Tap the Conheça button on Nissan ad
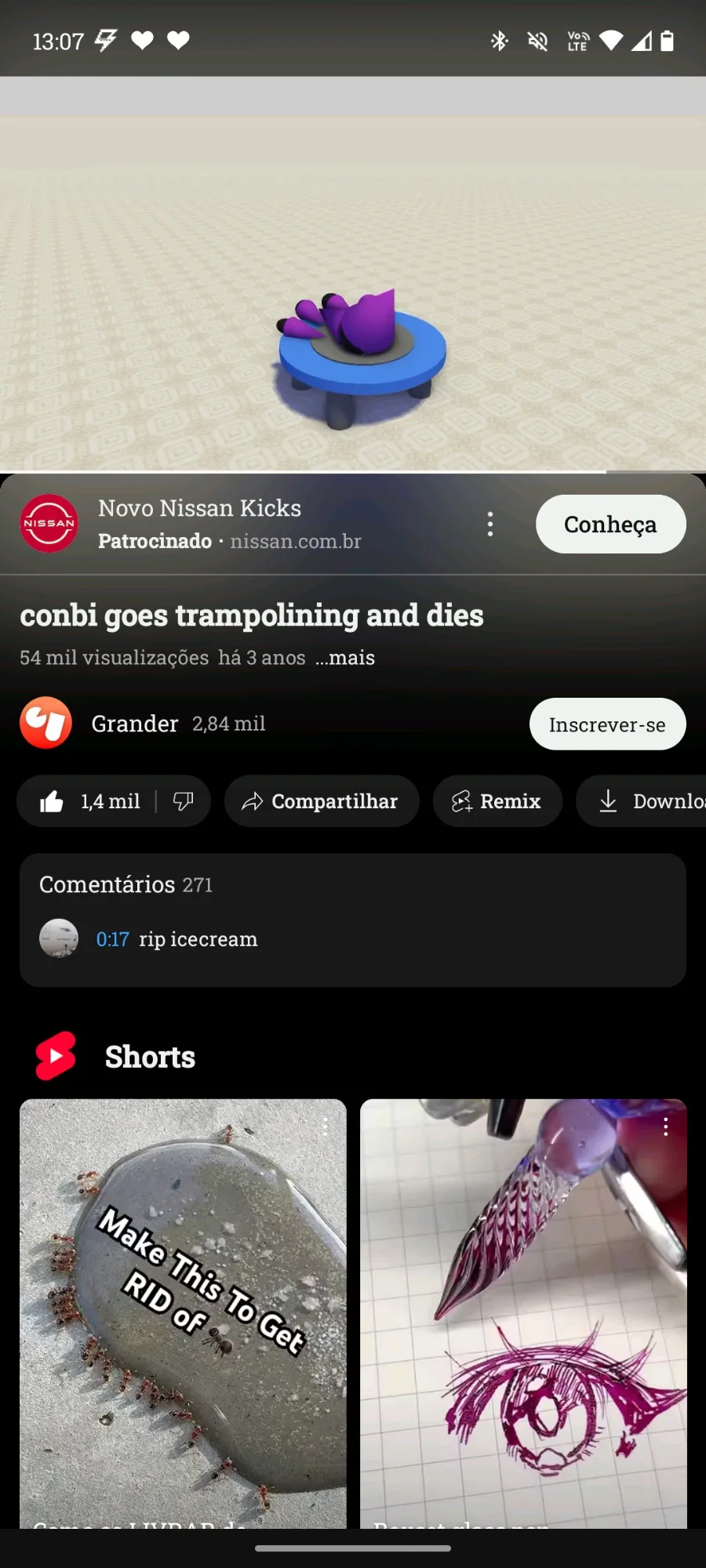 tap(610, 524)
